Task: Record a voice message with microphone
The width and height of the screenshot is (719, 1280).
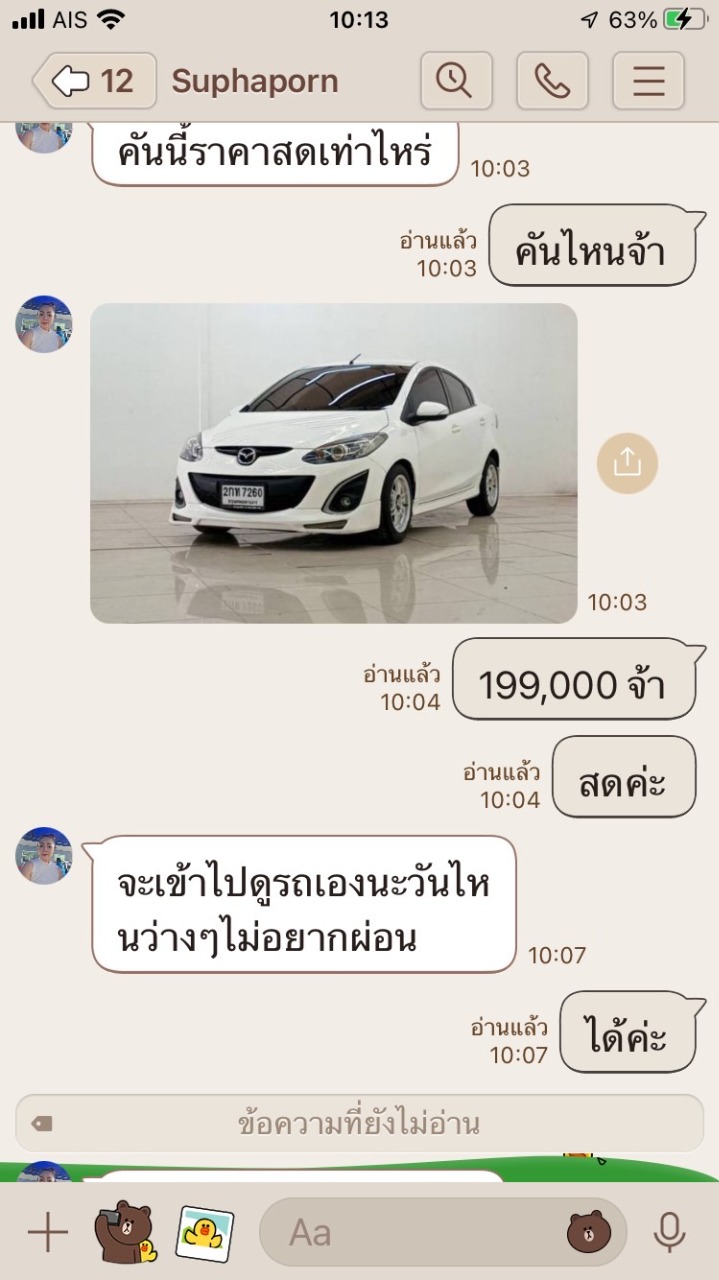Action: coord(669,1233)
